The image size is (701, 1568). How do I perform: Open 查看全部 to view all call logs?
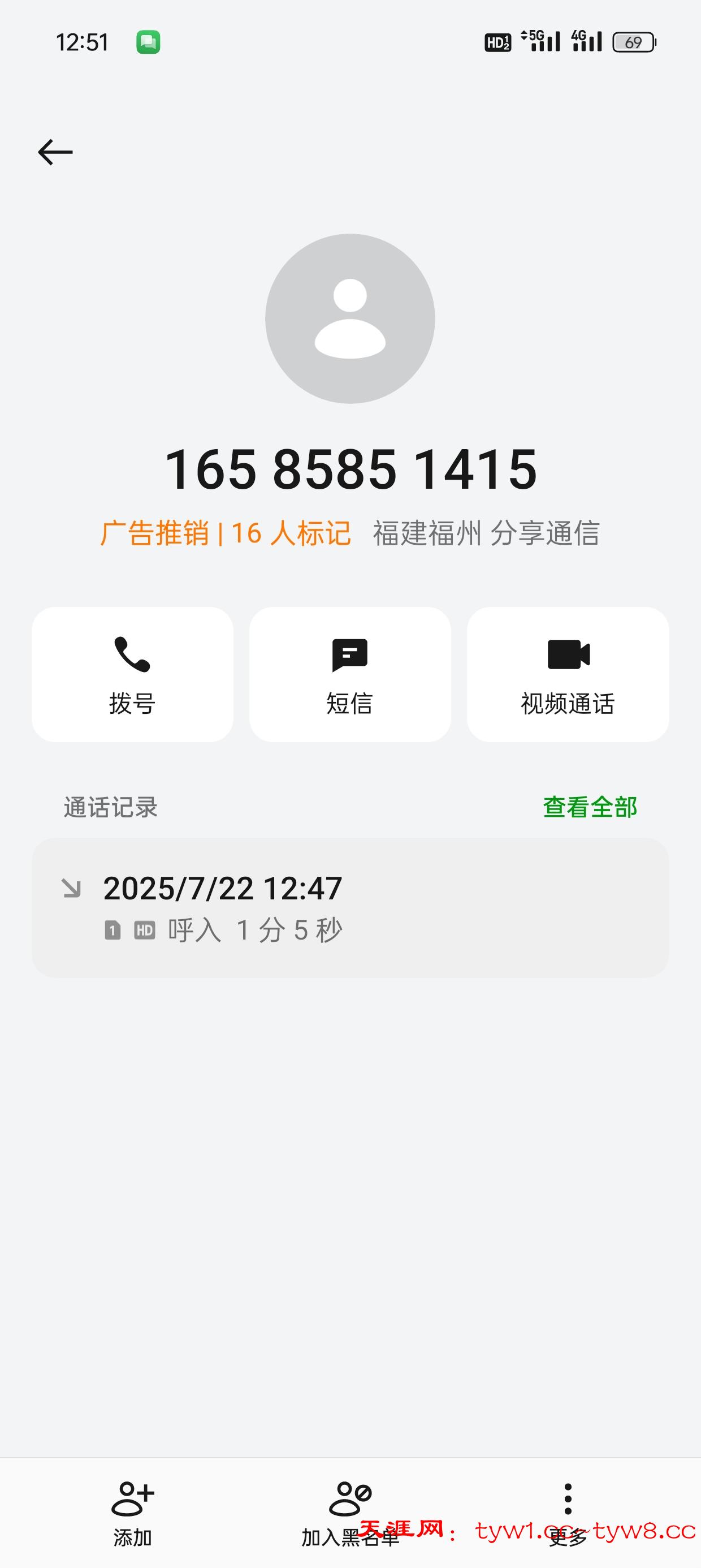(x=590, y=807)
